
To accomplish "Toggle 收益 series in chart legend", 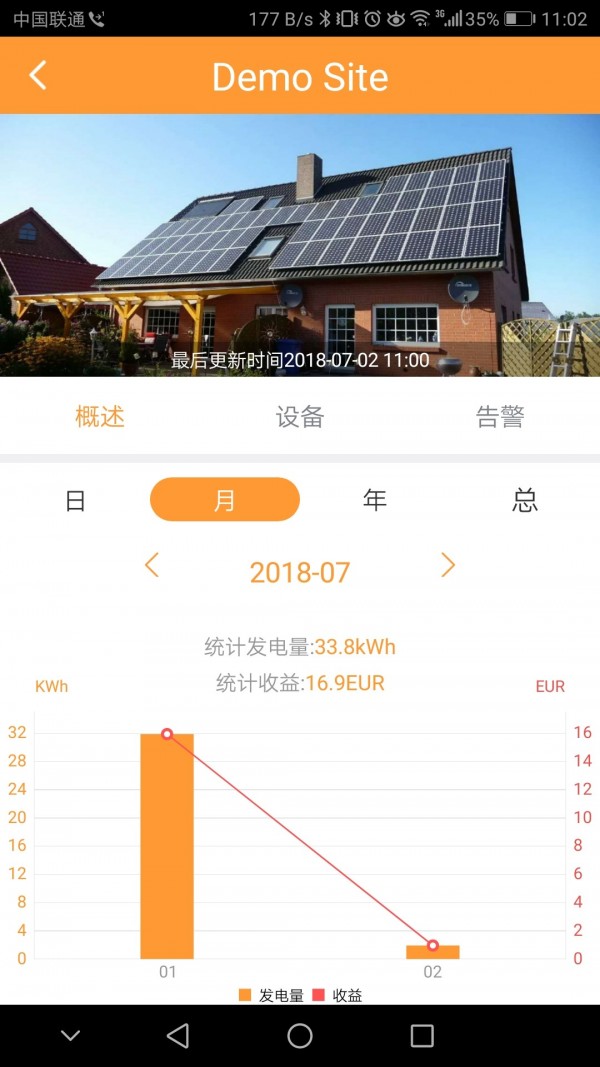I will tap(338, 995).
